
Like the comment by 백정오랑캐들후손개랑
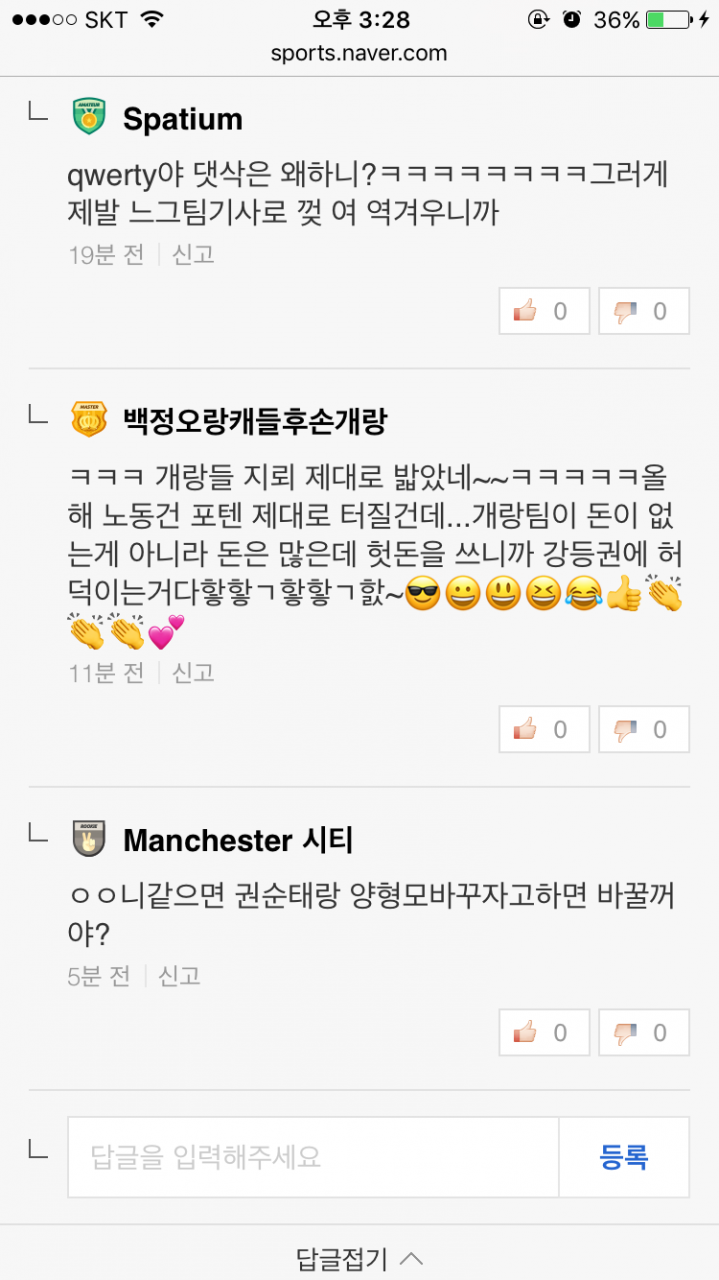click(543, 729)
